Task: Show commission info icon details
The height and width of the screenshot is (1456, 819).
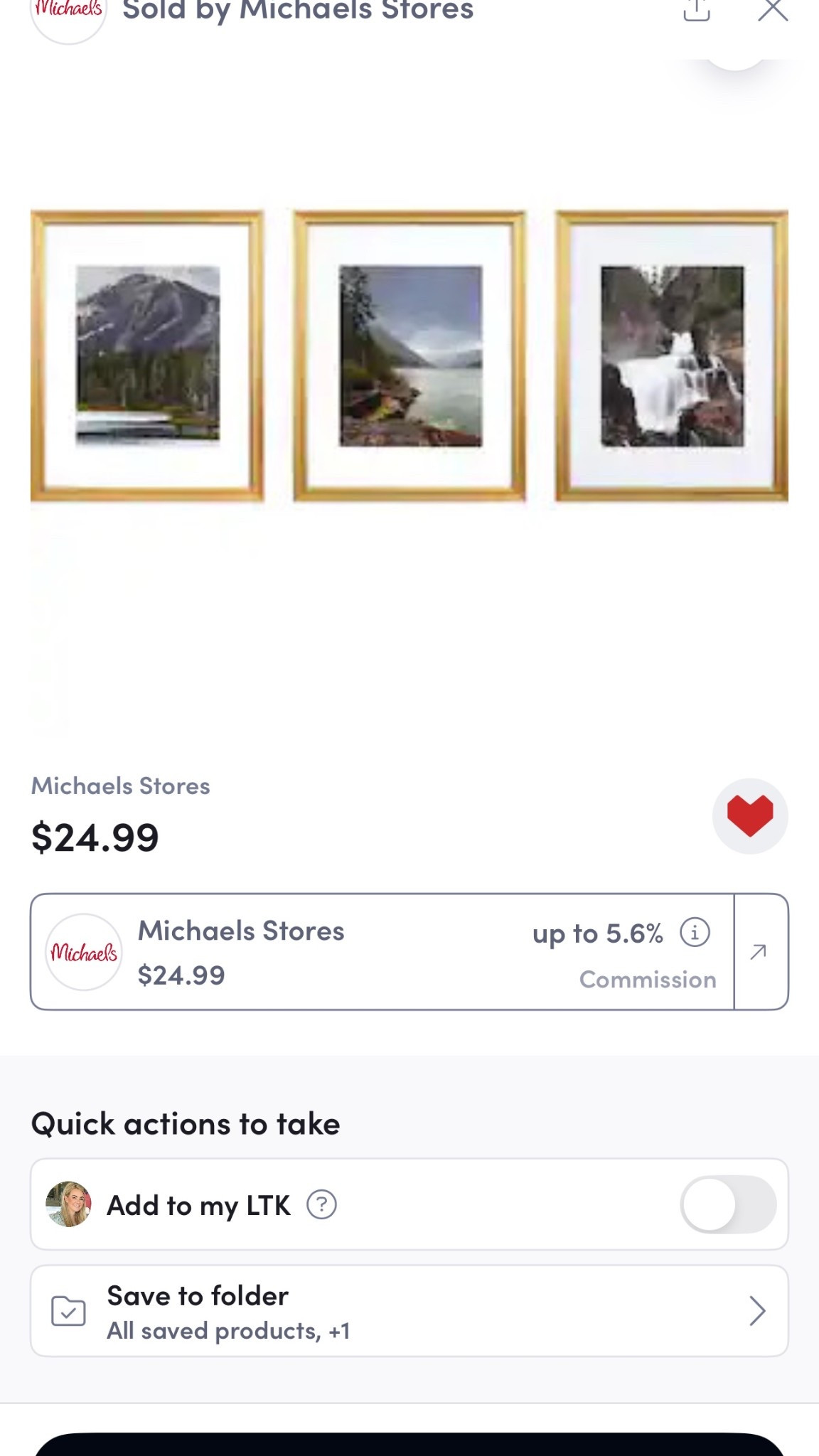Action: point(695,932)
